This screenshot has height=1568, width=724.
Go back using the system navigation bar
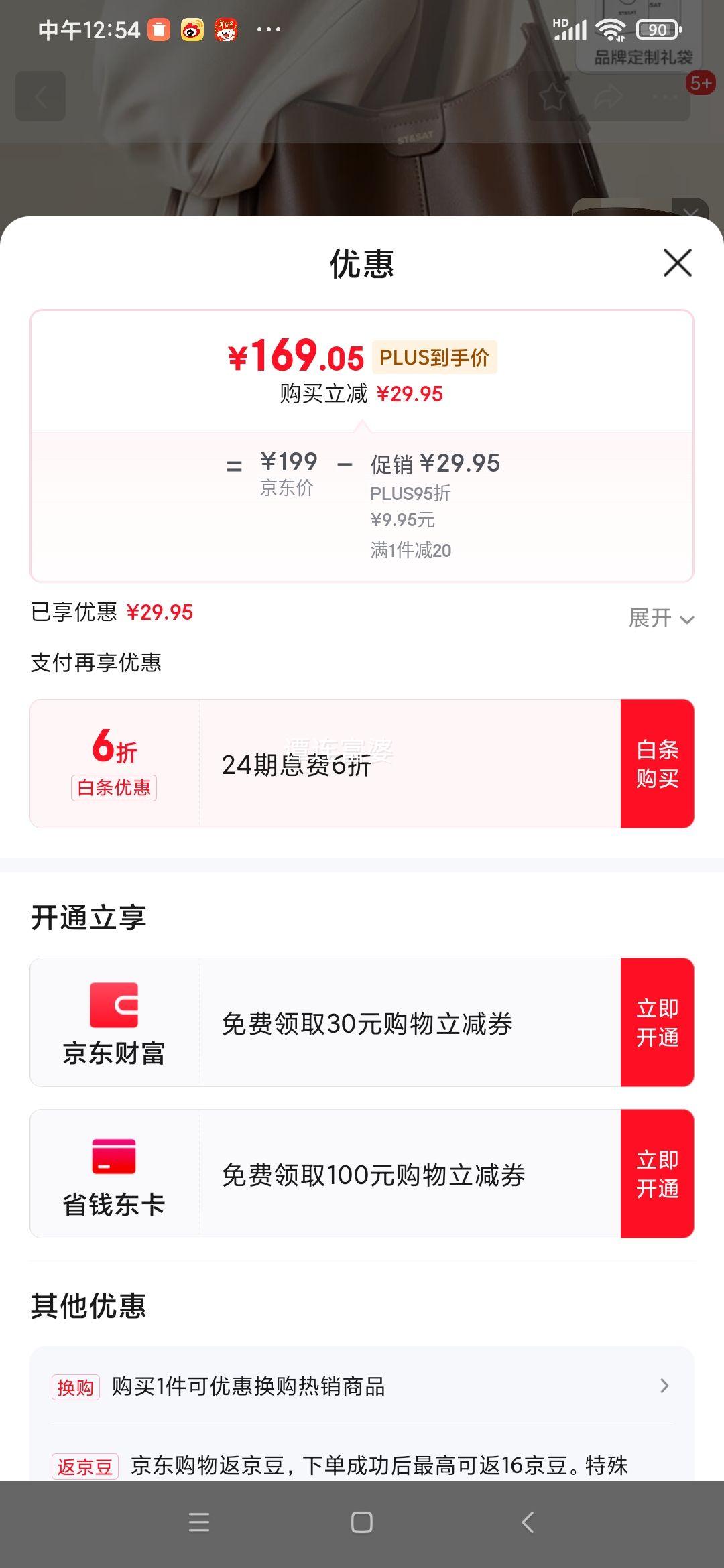528,1522
